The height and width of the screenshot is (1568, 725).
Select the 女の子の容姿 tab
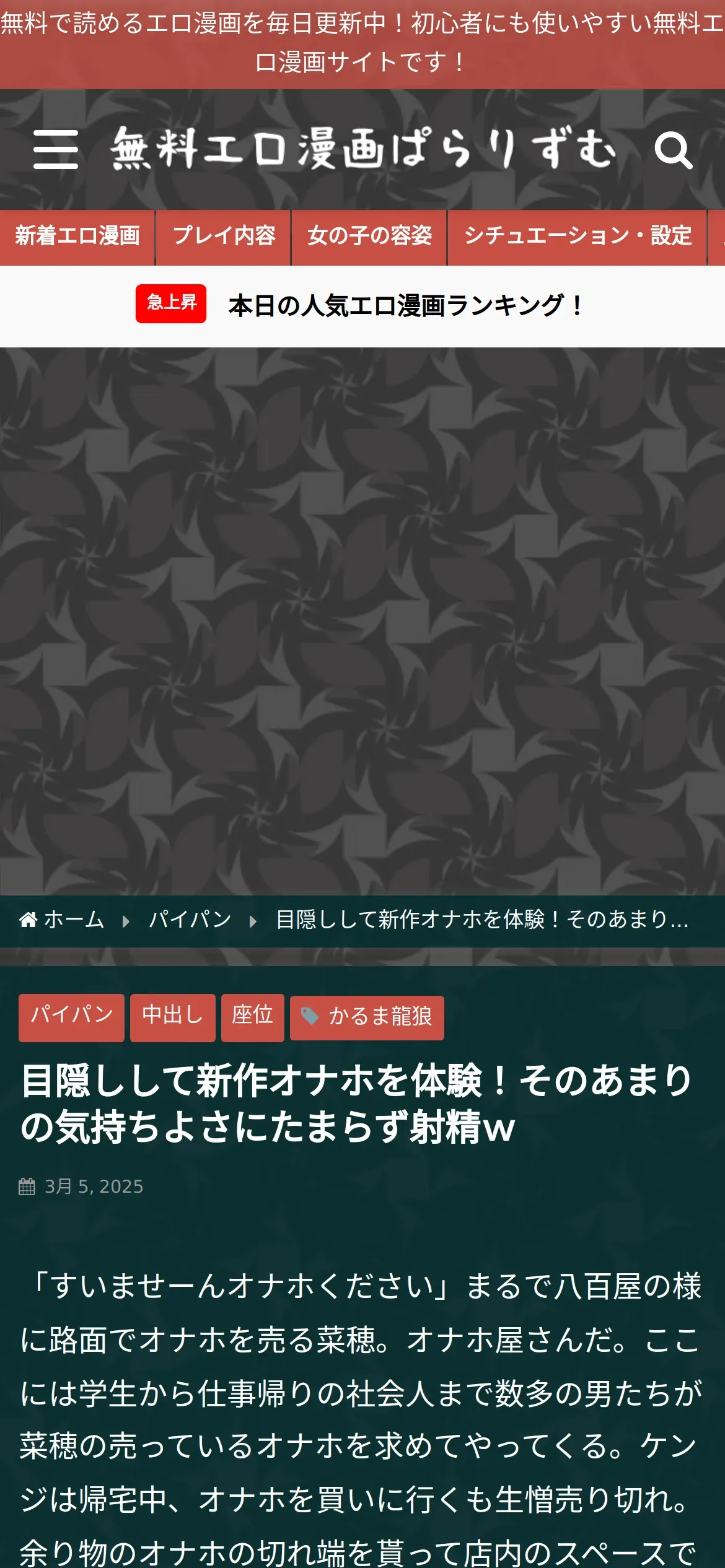tap(369, 237)
